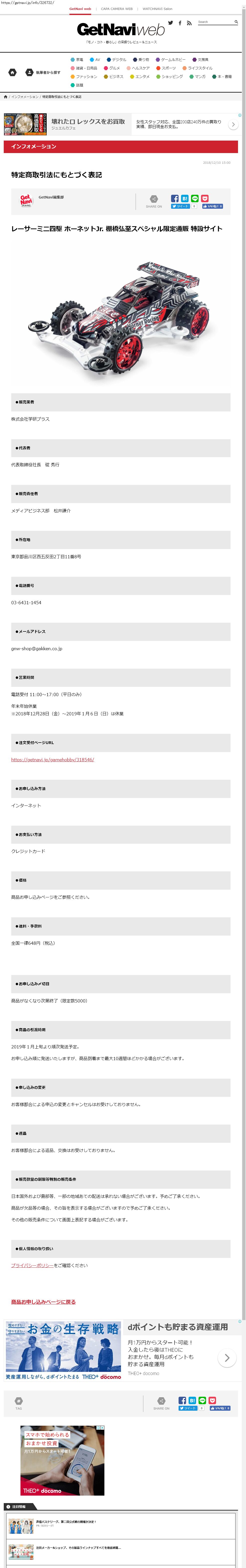Open the order page URL link
246x1568 pixels.
tap(52, 759)
